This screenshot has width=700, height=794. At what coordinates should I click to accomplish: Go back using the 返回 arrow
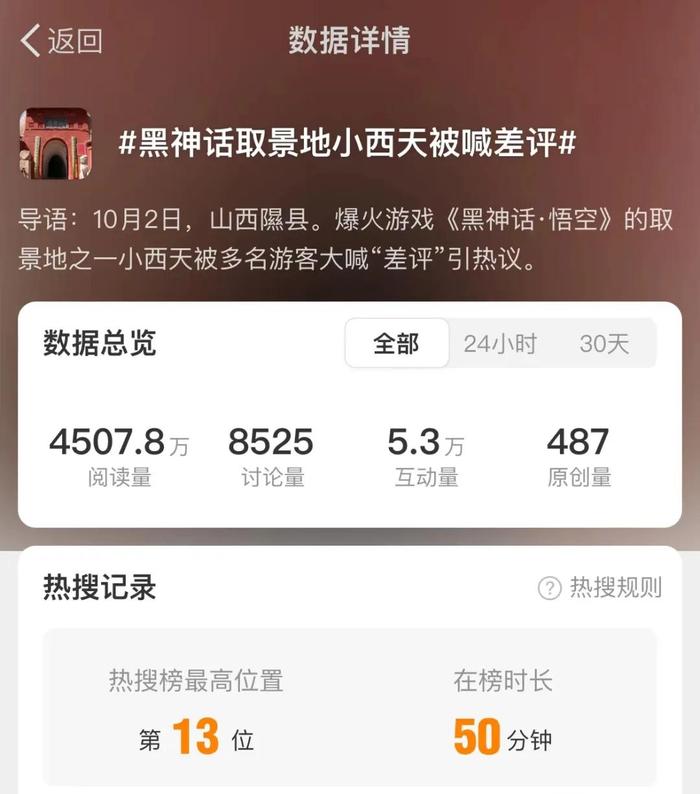(60, 40)
